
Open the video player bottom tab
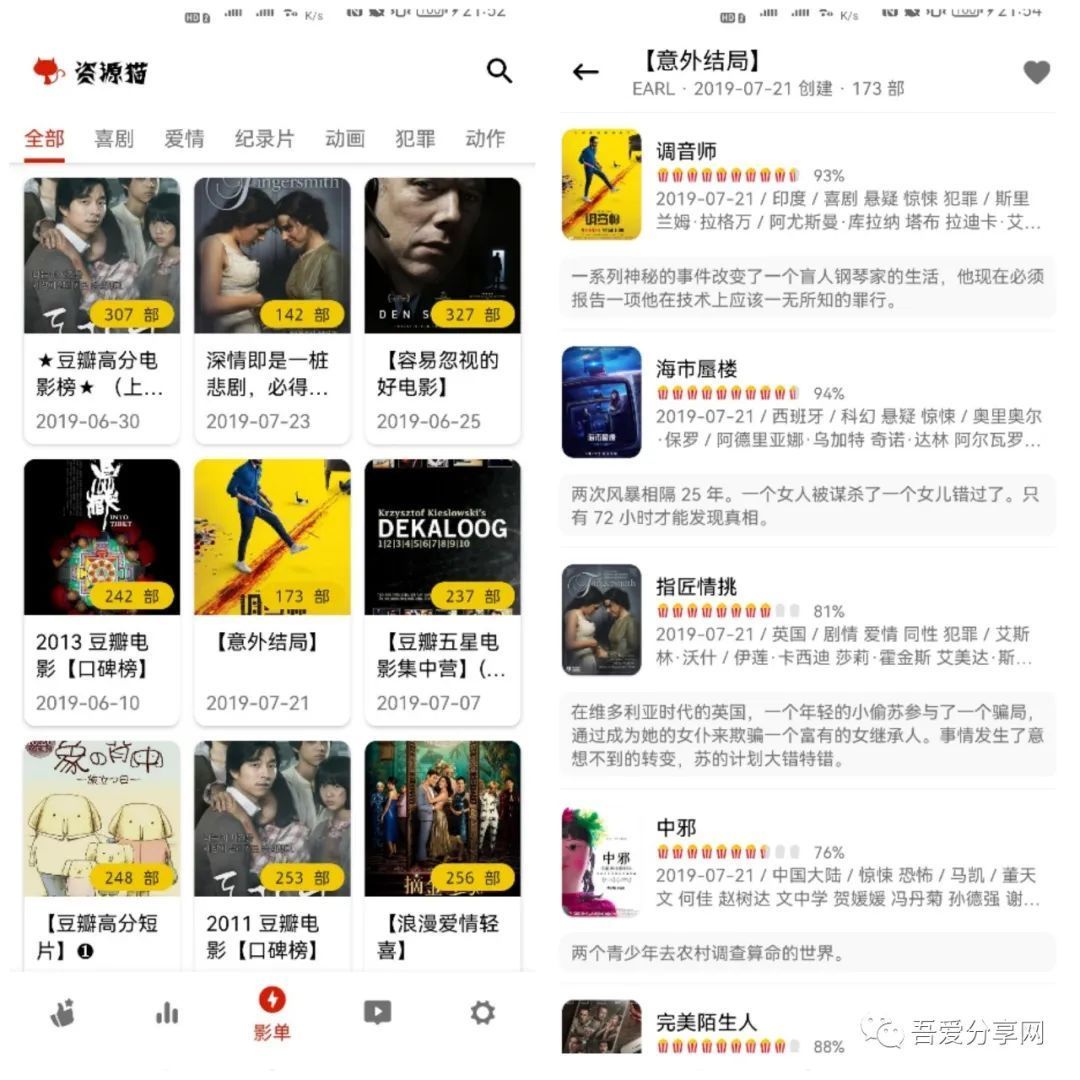click(x=377, y=1013)
